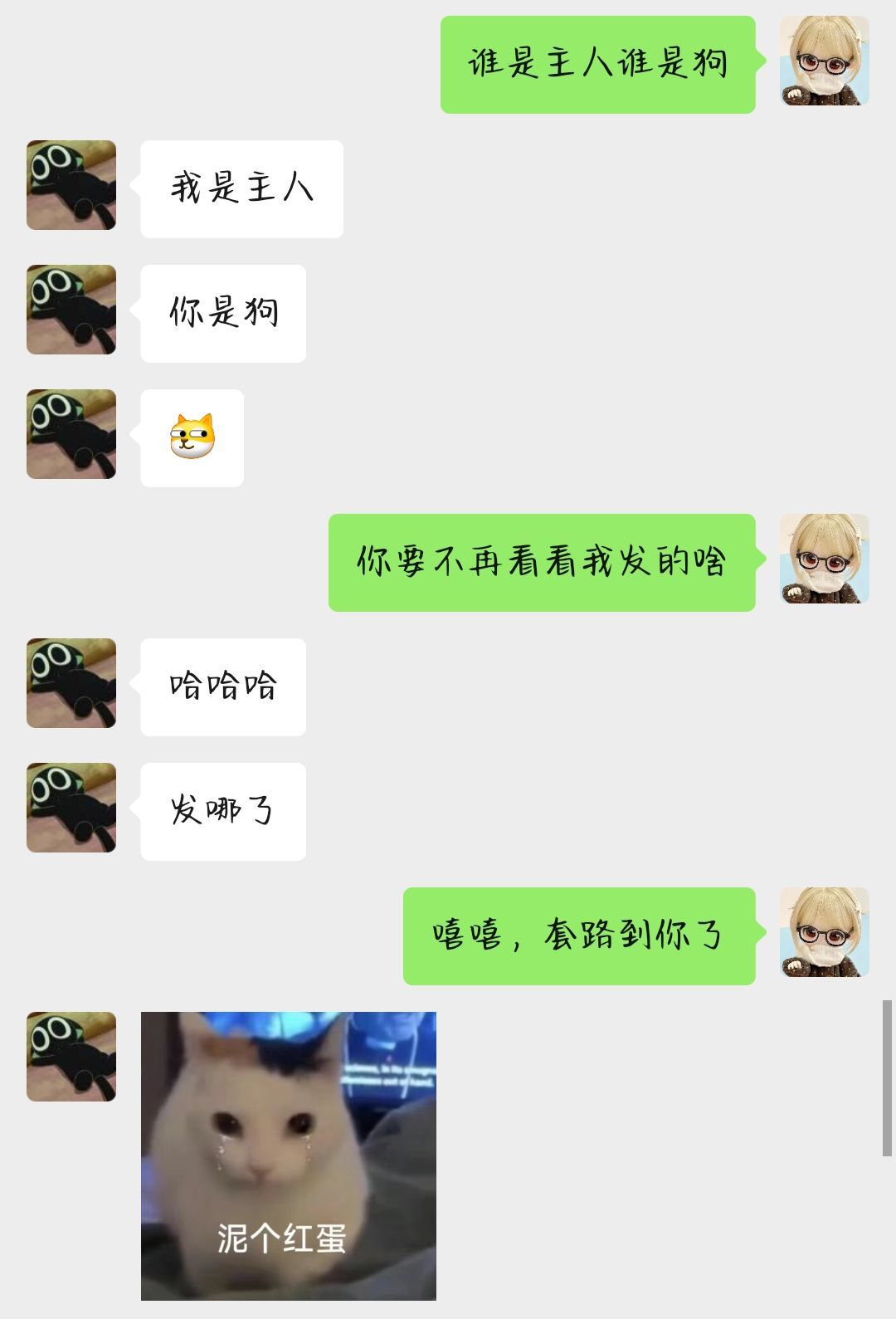The image size is (896, 1319).
Task: Click the cat avatar beside 哈哈哈 message
Action: coord(71,686)
